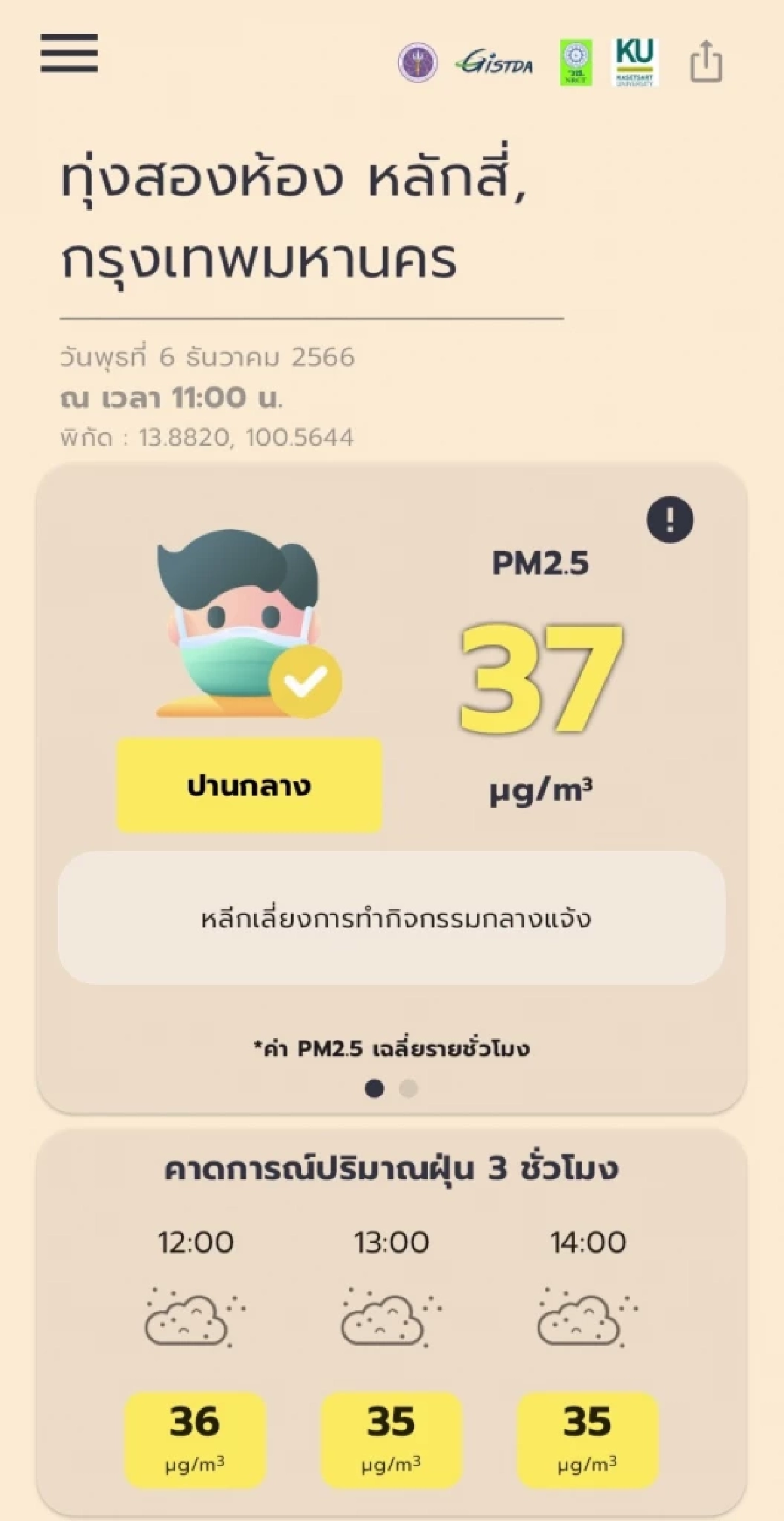Viewport: 784px width, 1521px height.
Task: Tap the purple university emblem logo
Action: coord(417,63)
